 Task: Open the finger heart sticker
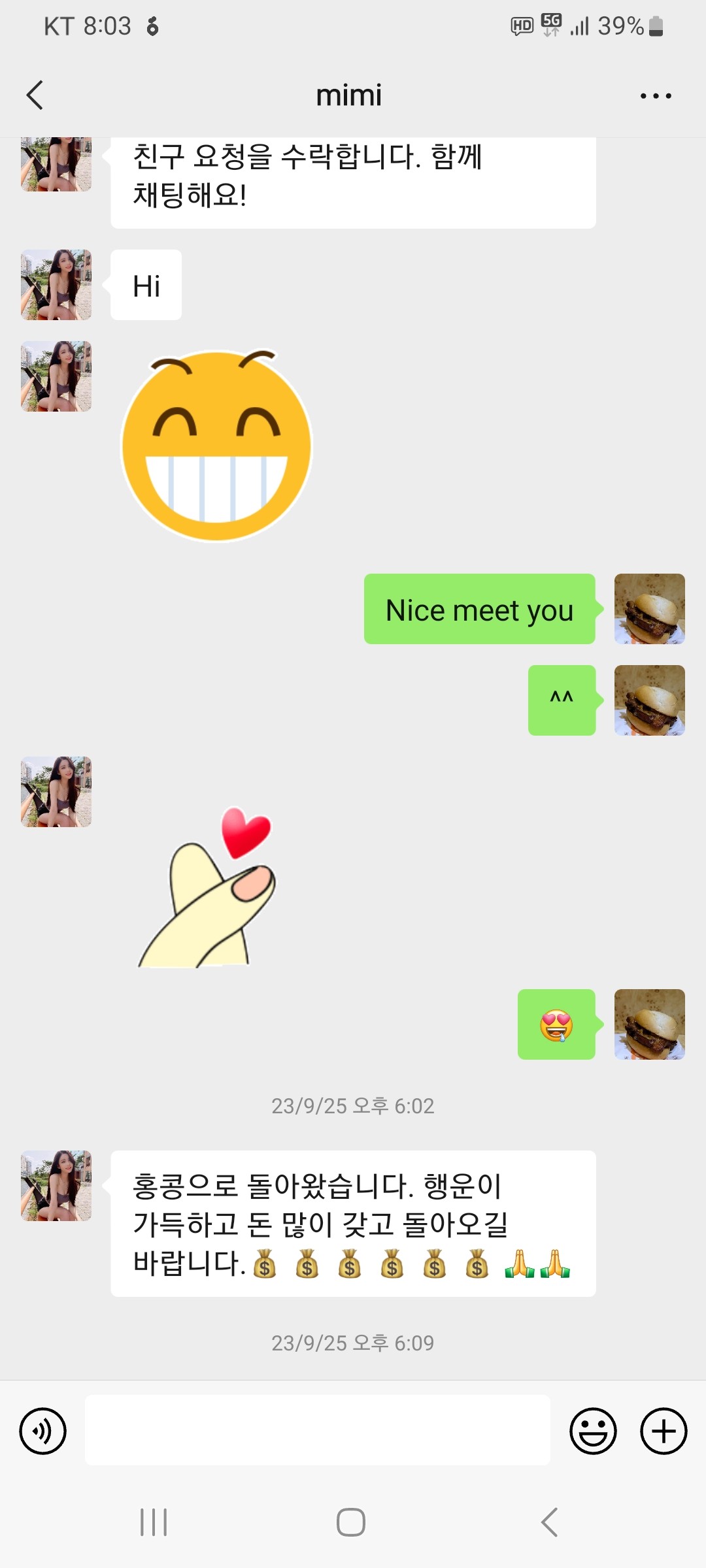[x=207, y=889]
